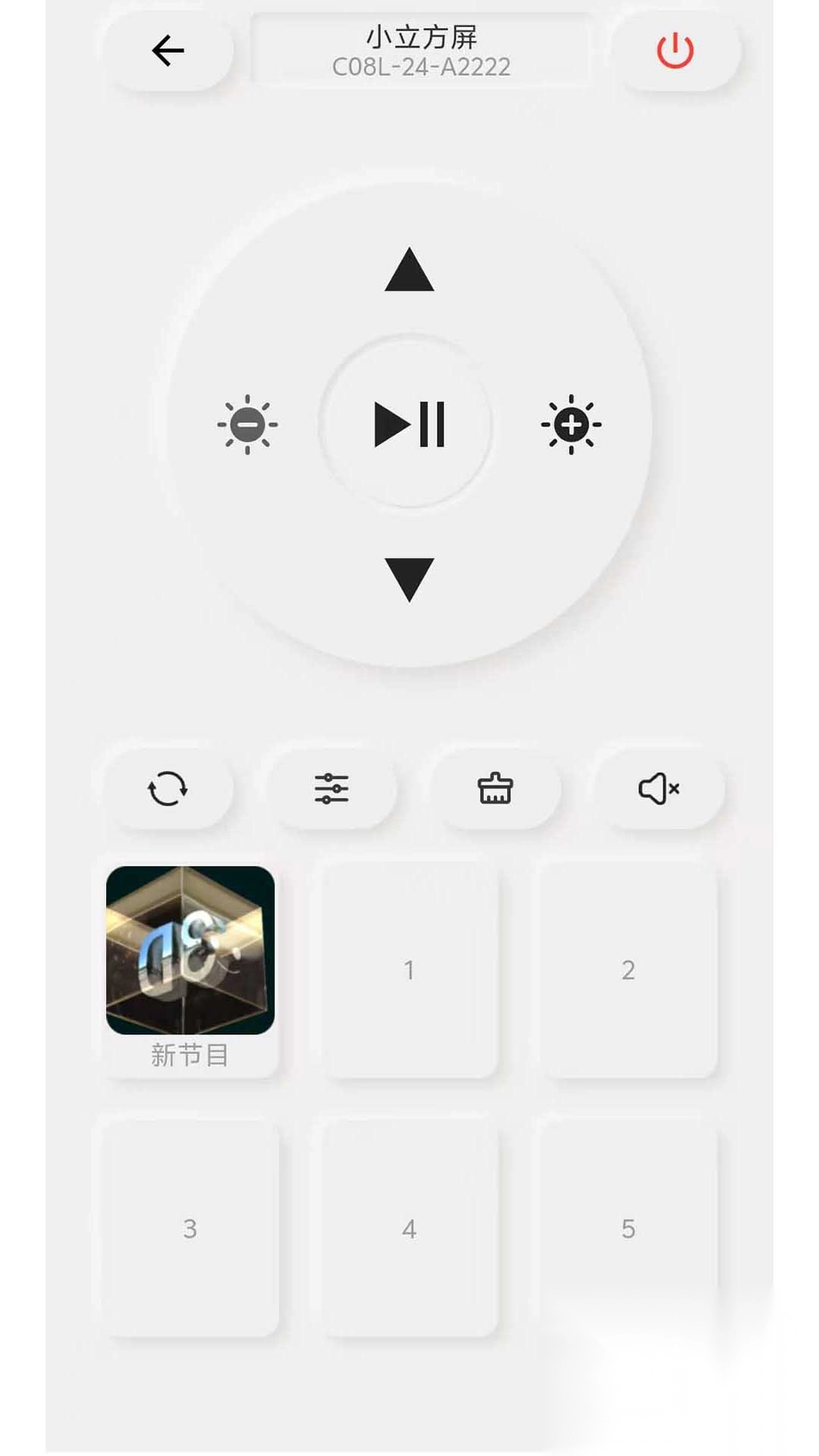
Task: Select program slot 2
Action: [627, 969]
